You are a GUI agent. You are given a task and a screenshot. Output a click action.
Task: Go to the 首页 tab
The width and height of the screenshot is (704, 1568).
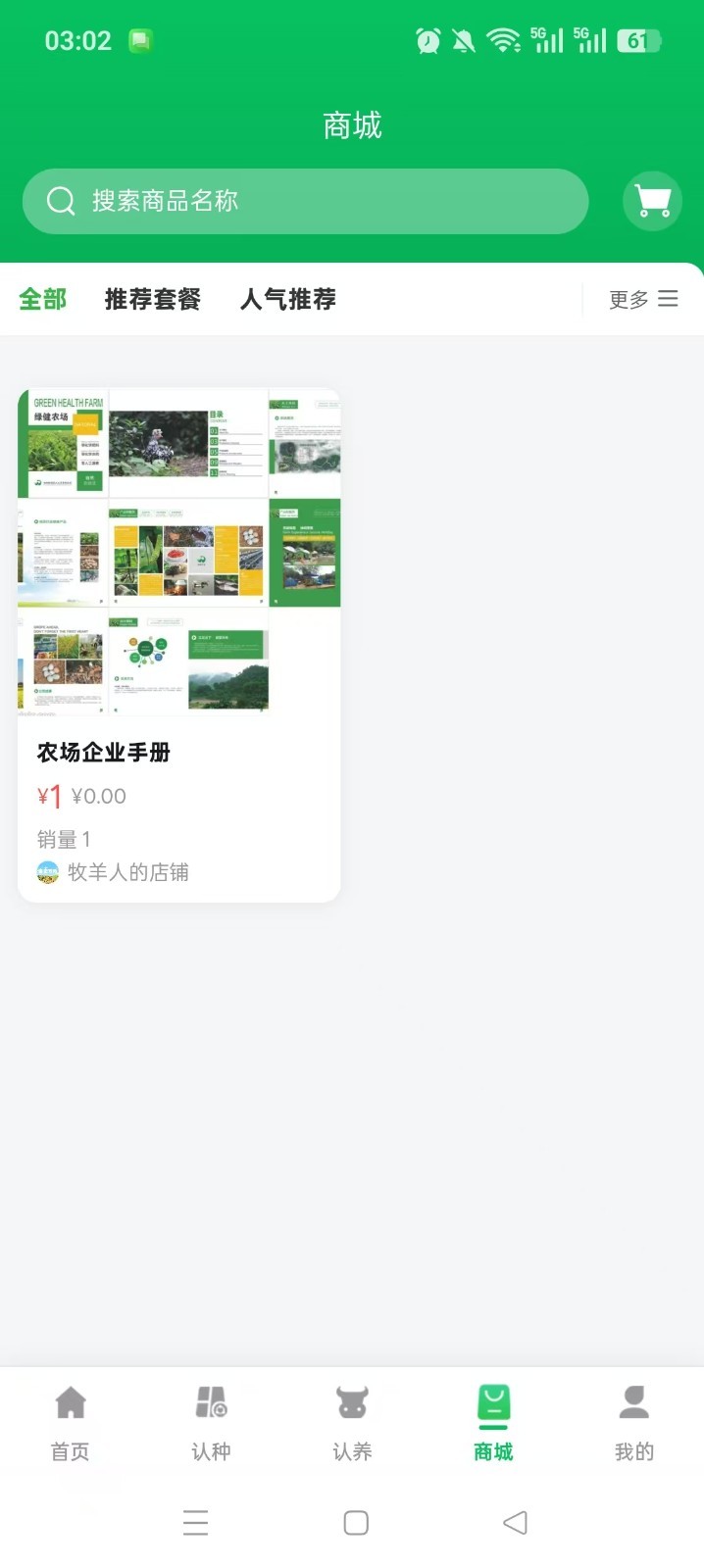click(x=71, y=1423)
